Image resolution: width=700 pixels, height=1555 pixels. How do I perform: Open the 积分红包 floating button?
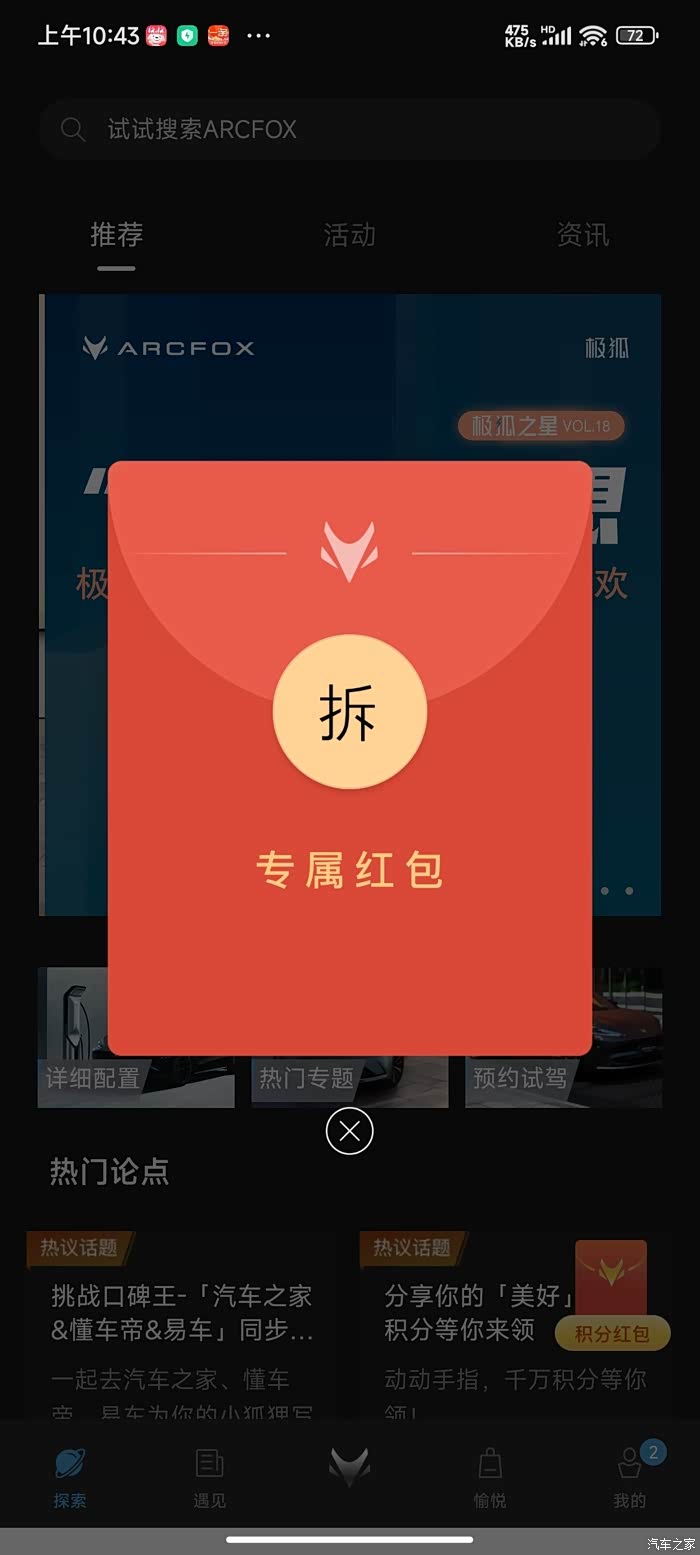612,1295
